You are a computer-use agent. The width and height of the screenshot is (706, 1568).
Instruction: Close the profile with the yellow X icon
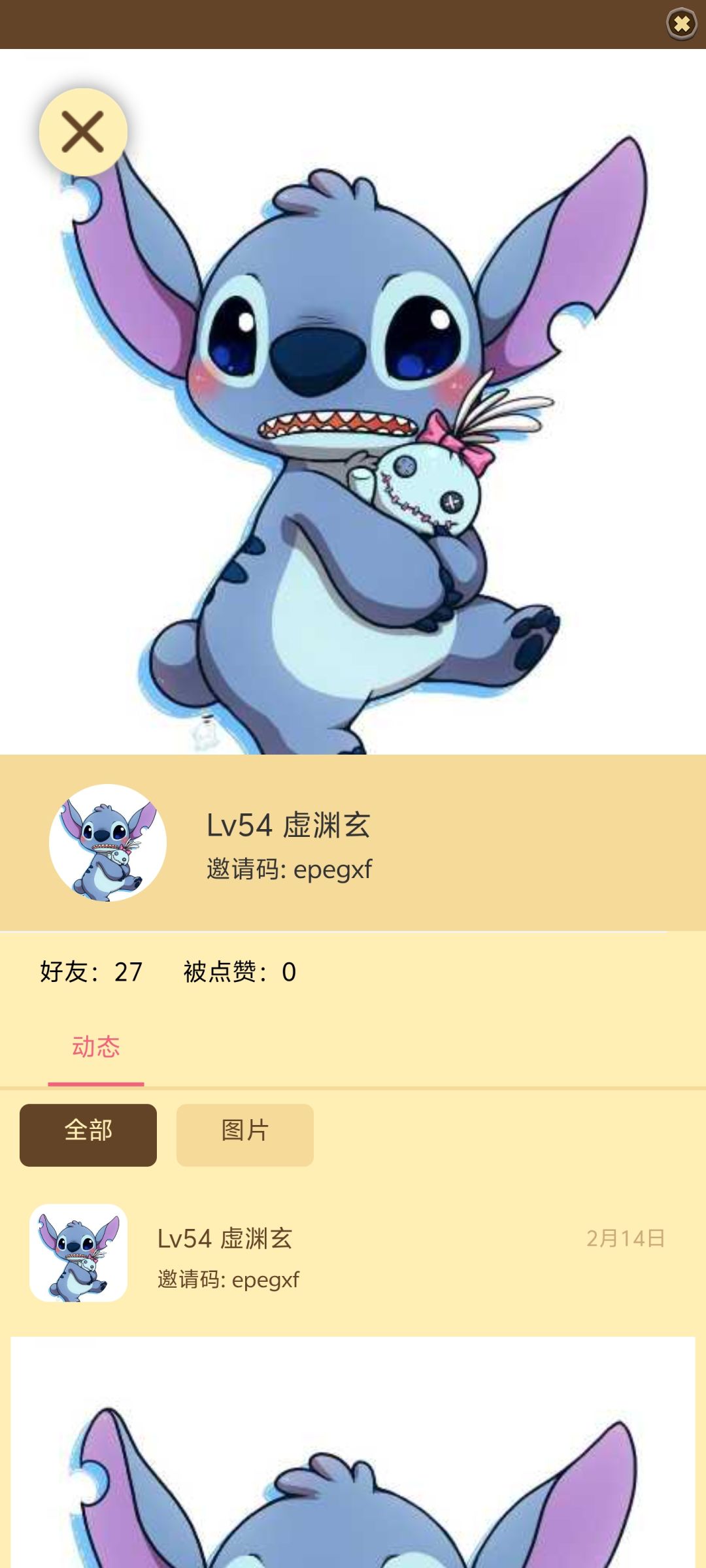tap(82, 131)
